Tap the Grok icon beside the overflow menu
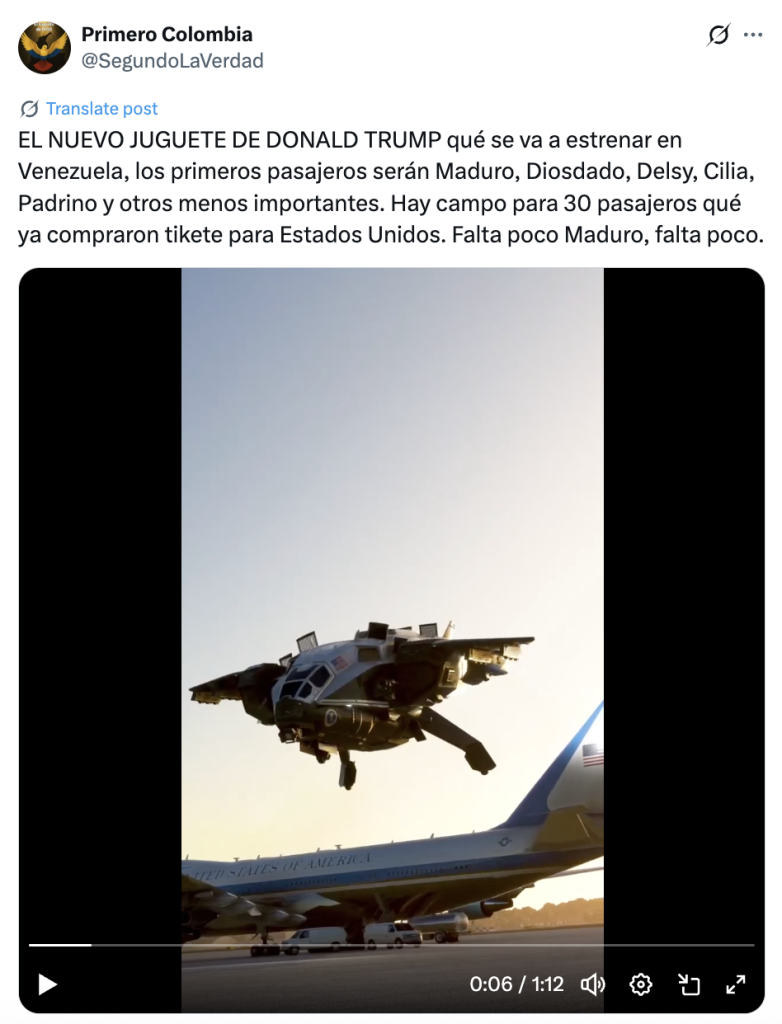782x1024 pixels. [718, 36]
